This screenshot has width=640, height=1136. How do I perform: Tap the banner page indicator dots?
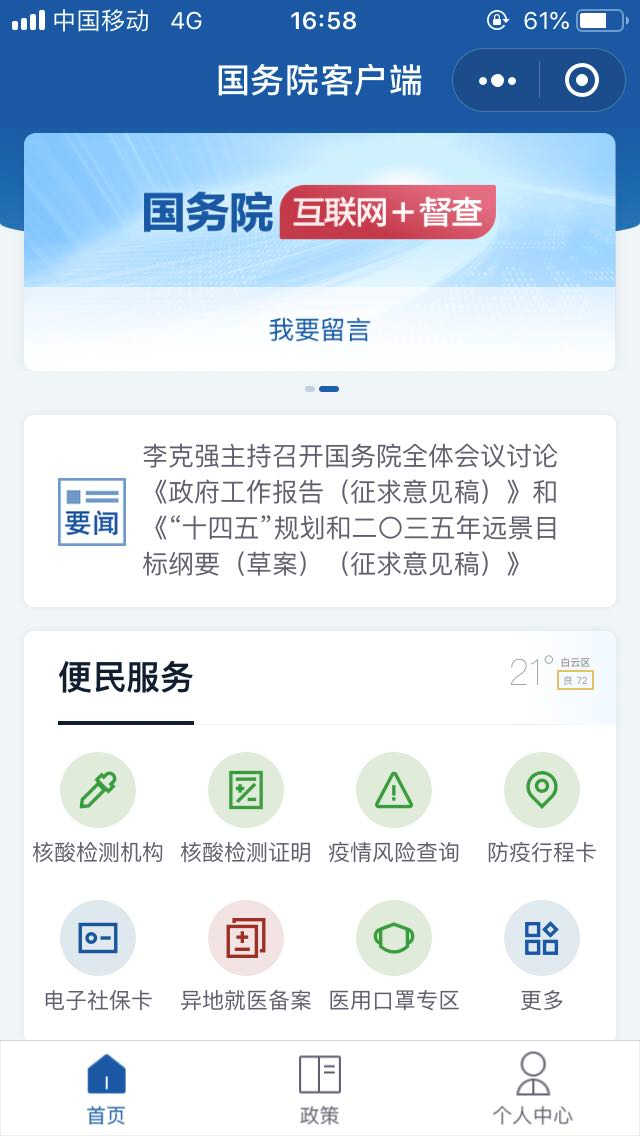(322, 389)
